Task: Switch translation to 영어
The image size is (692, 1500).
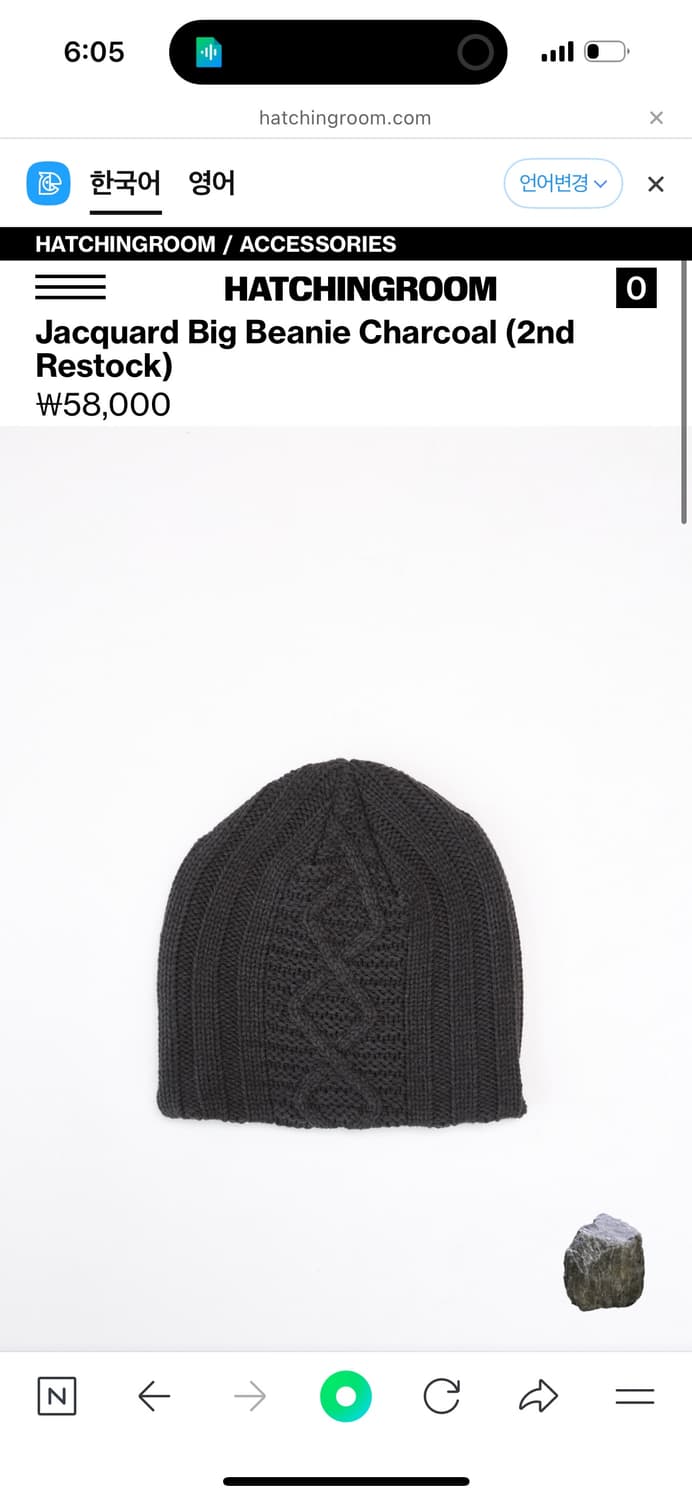Action: point(212,184)
